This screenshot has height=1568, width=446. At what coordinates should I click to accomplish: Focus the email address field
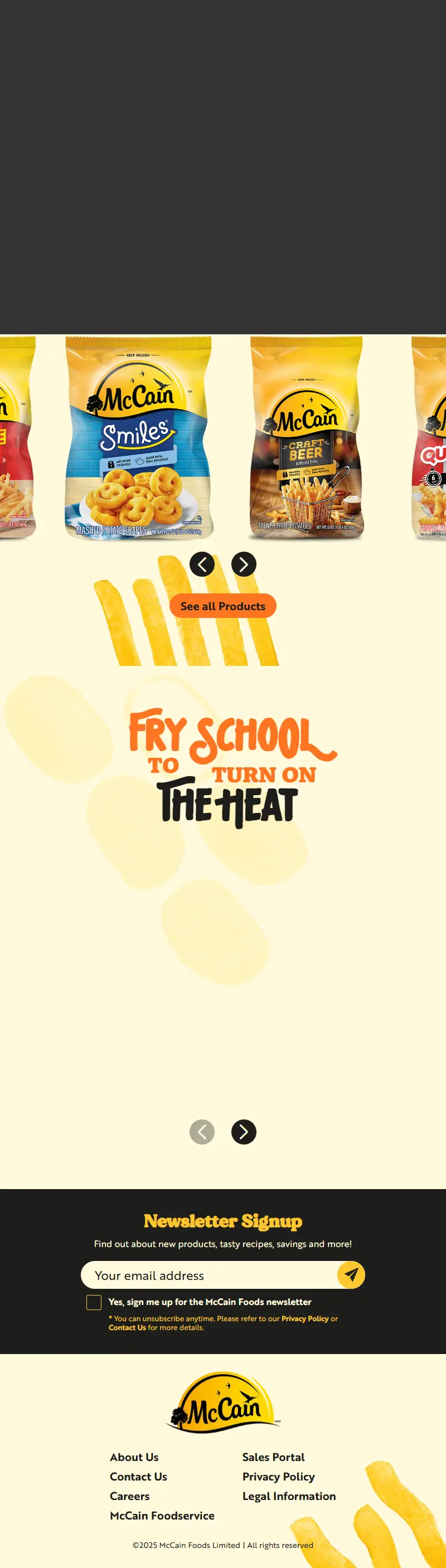click(207, 1275)
